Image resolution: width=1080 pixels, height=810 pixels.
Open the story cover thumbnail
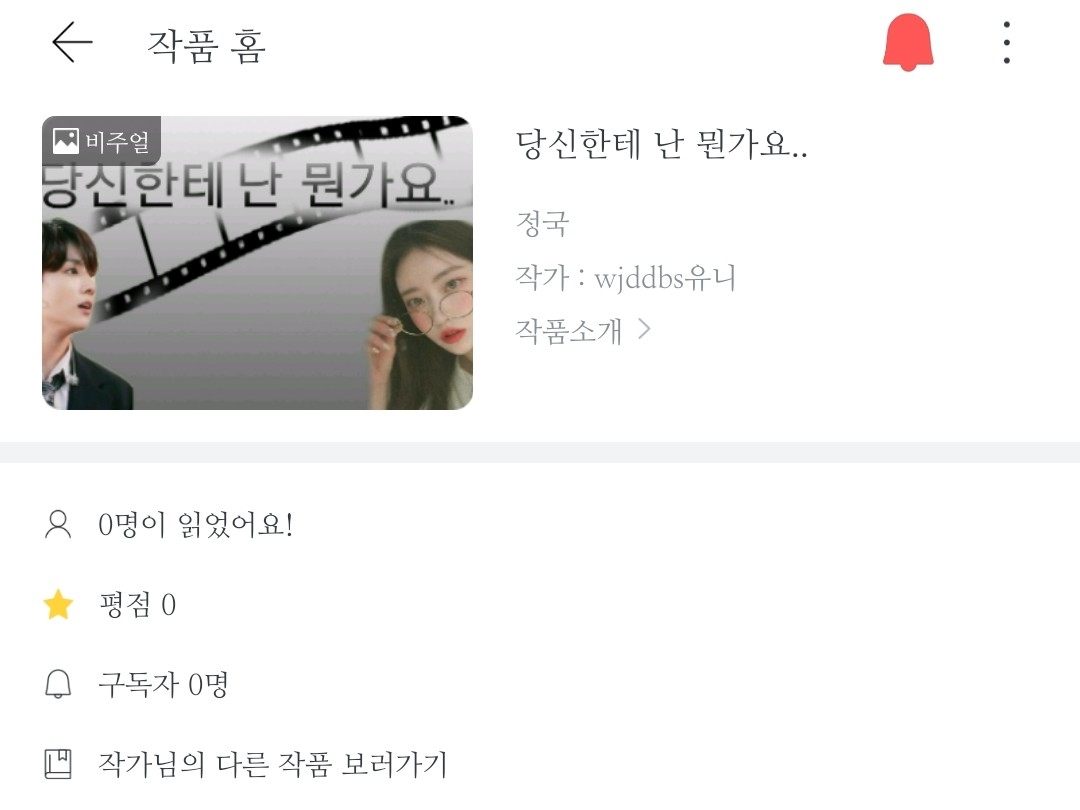point(257,262)
